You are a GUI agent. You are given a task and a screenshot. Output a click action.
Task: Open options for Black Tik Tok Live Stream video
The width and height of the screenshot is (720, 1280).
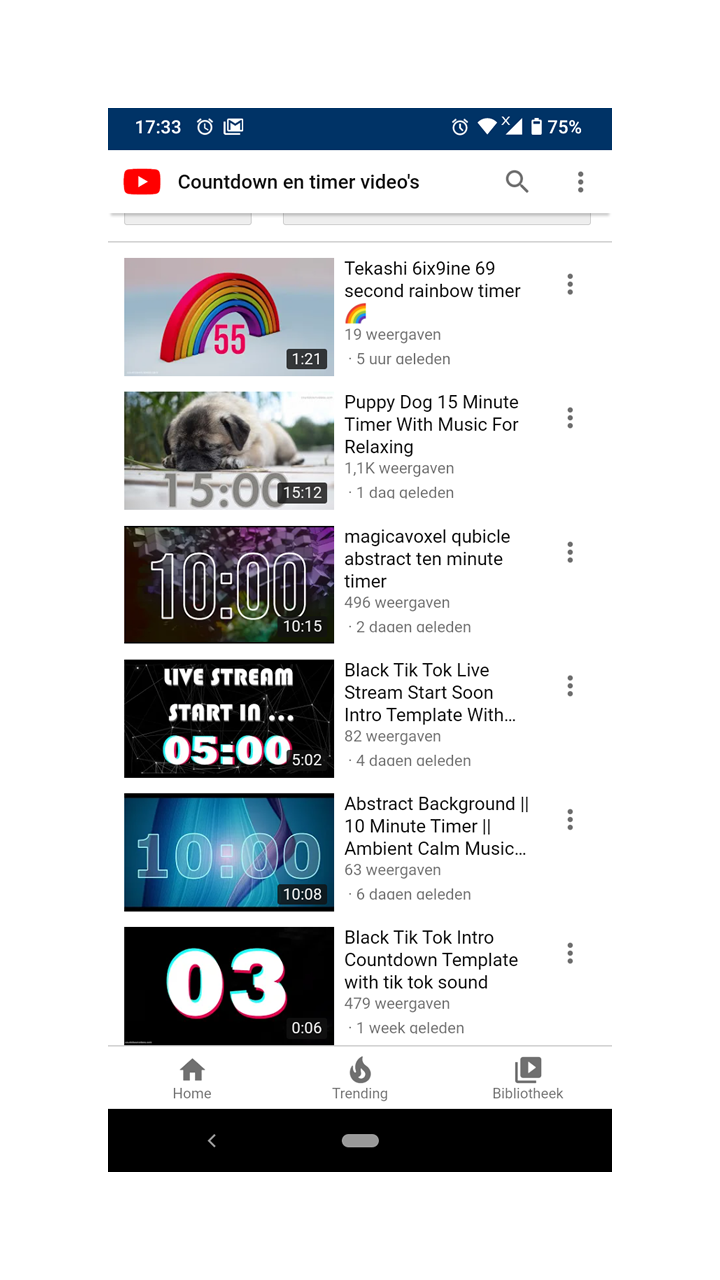(570, 686)
